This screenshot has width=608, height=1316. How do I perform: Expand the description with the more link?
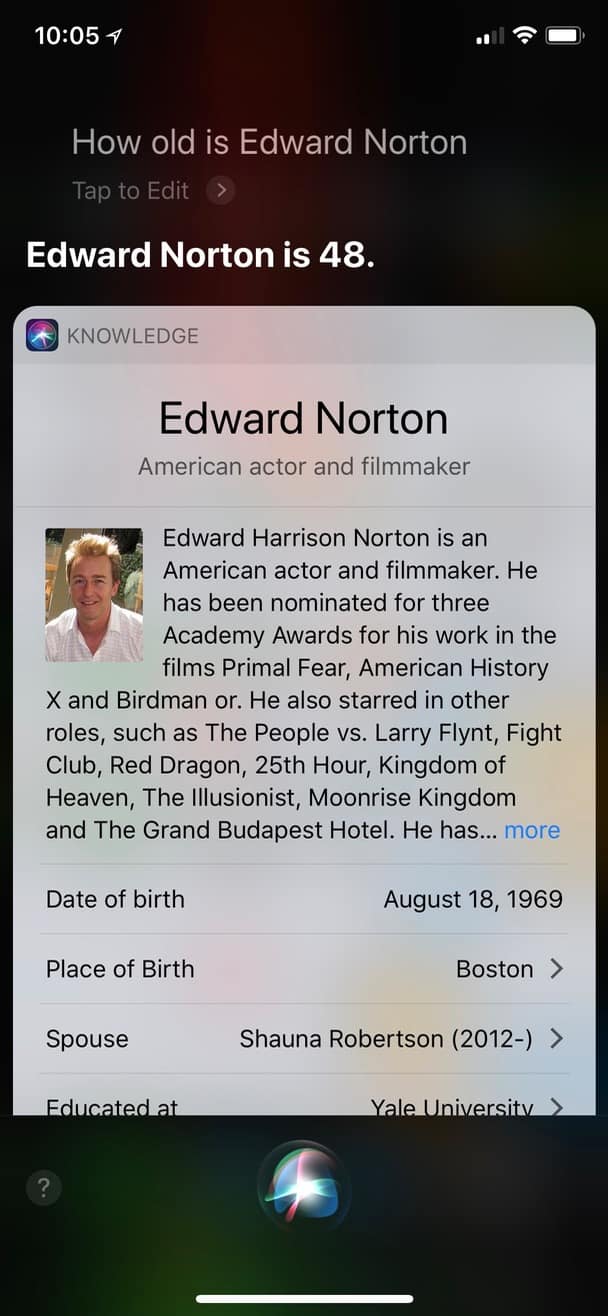[x=531, y=830]
